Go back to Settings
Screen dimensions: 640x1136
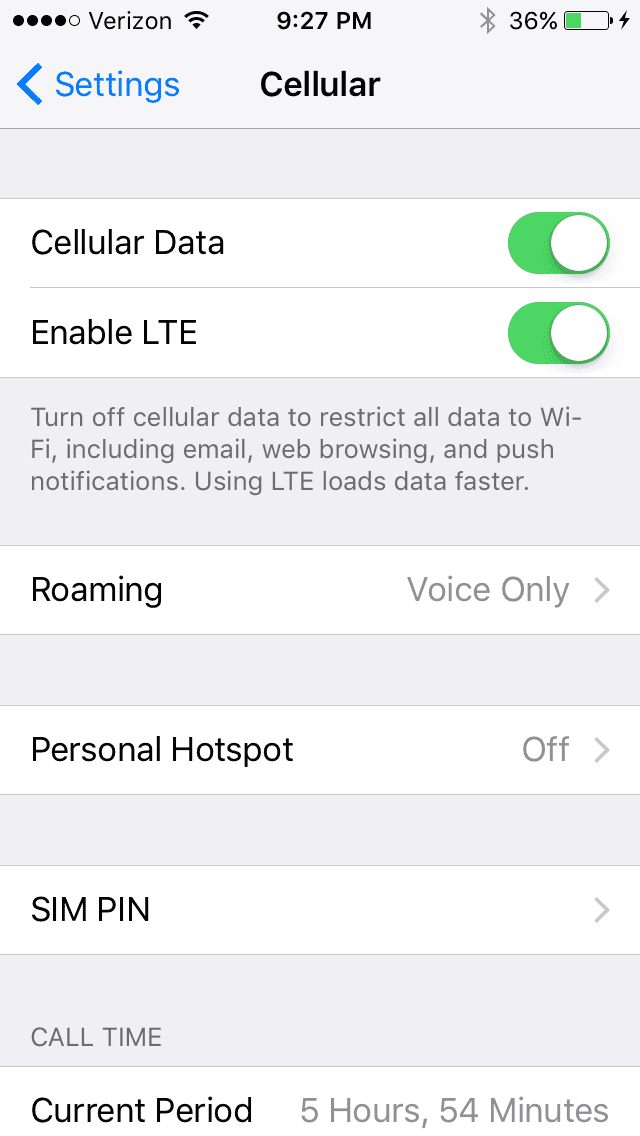tap(98, 85)
